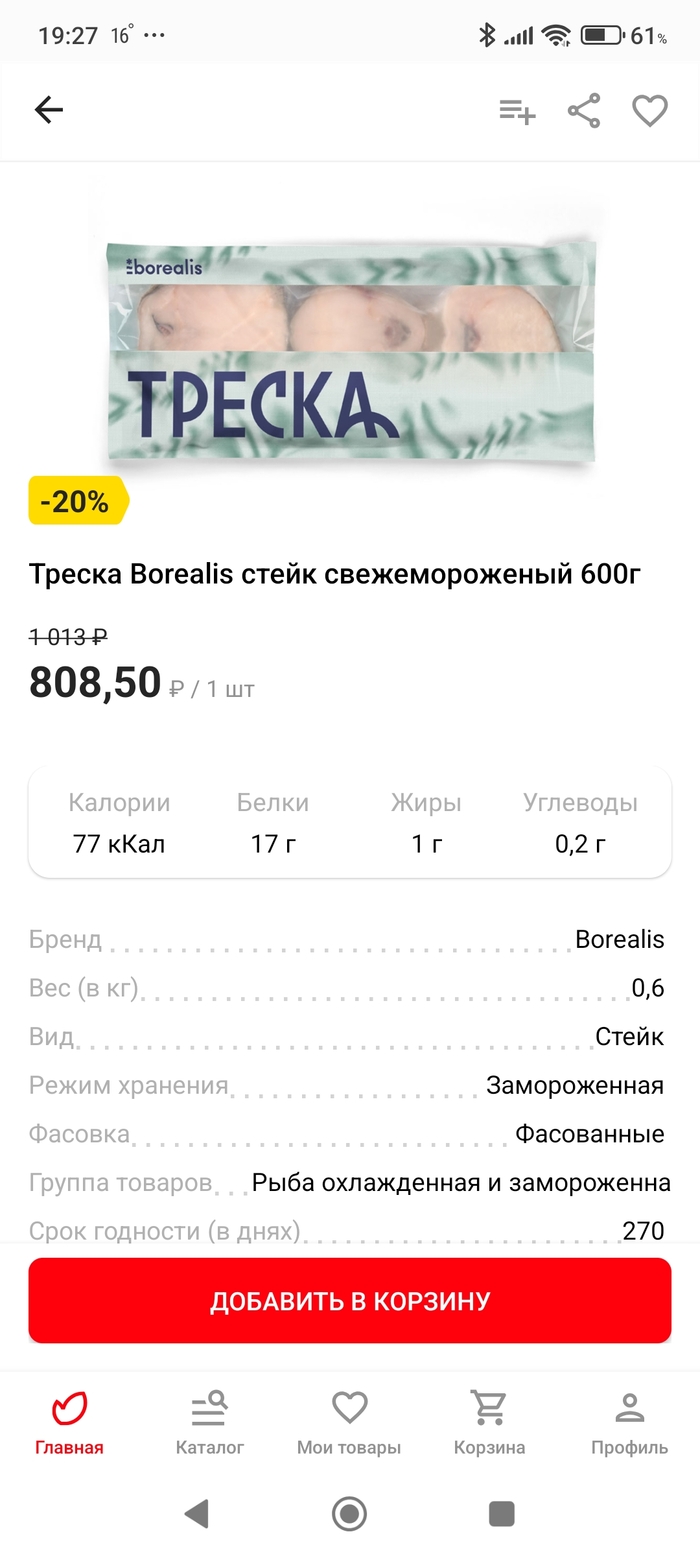Image resolution: width=700 pixels, height=1556 pixels.
Task: Share this cod product
Action: click(x=584, y=111)
